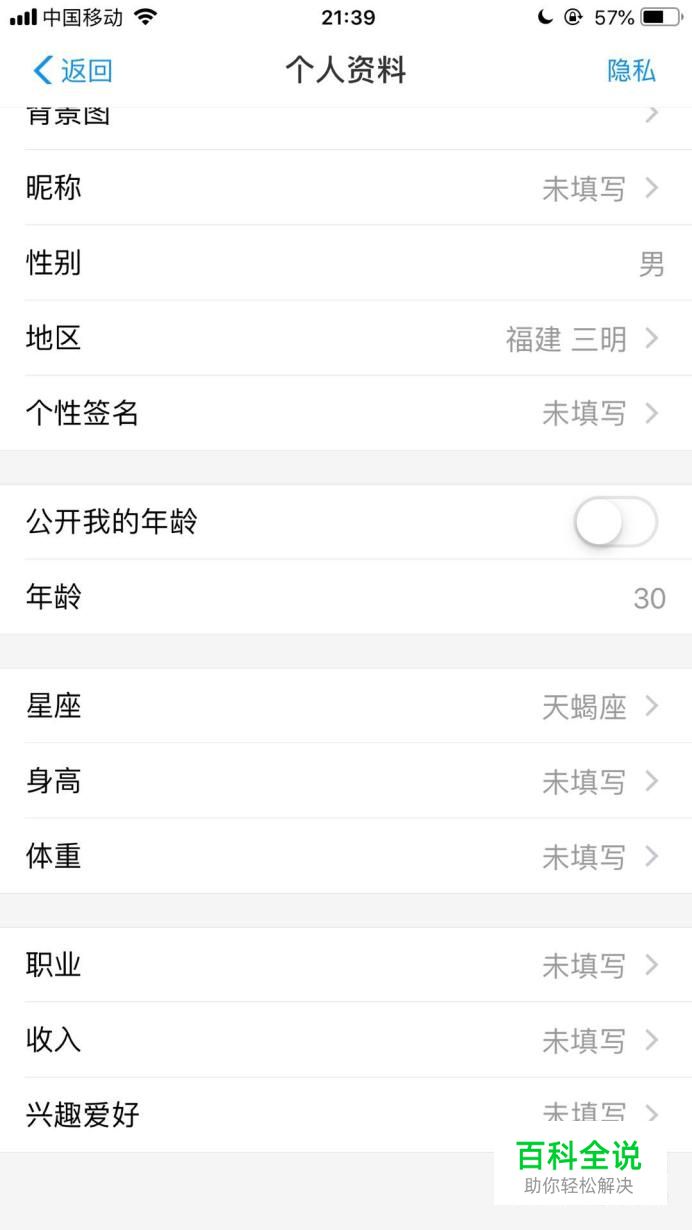Open the 职业 occupation row
Screen dimensions: 692x1230
(x=346, y=965)
